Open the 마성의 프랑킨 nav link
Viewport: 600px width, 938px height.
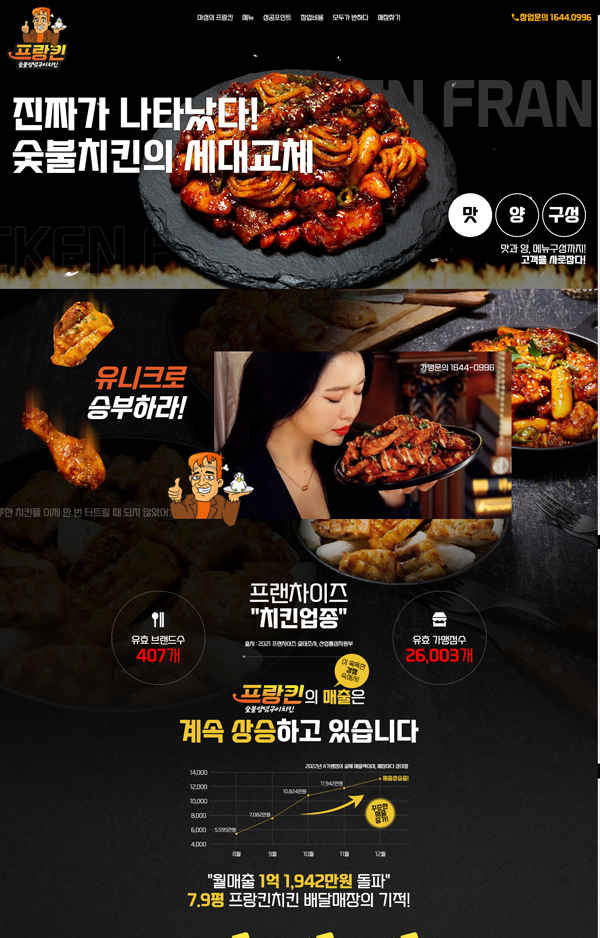215,18
